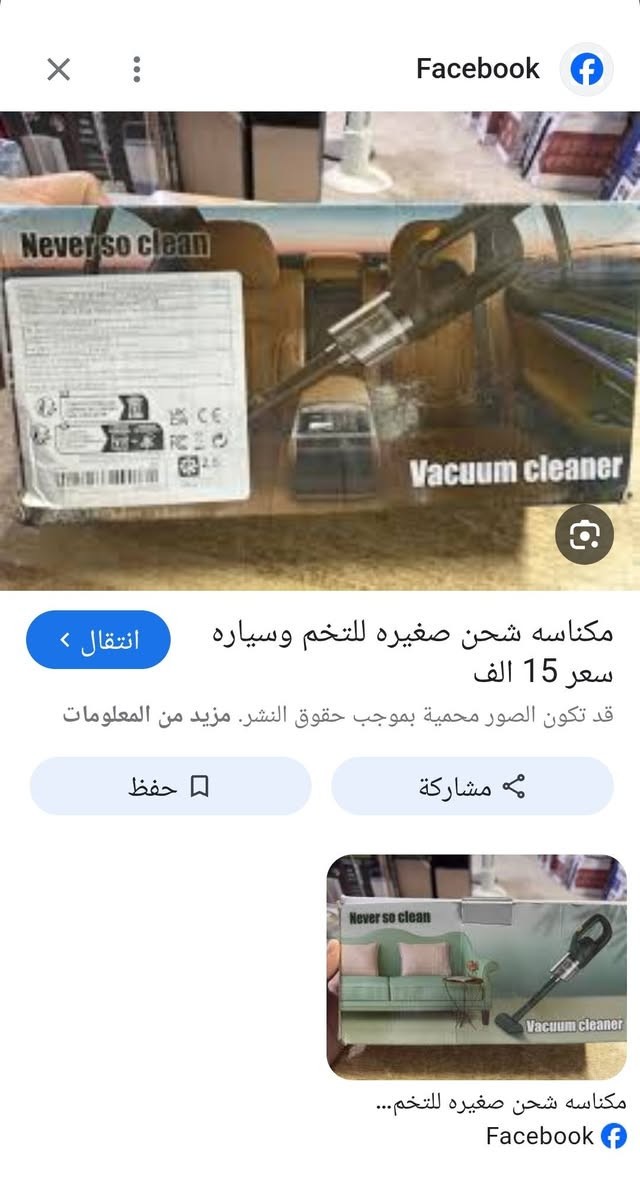The height and width of the screenshot is (1181, 640).
Task: Close the image viewer
Action: pos(59,69)
